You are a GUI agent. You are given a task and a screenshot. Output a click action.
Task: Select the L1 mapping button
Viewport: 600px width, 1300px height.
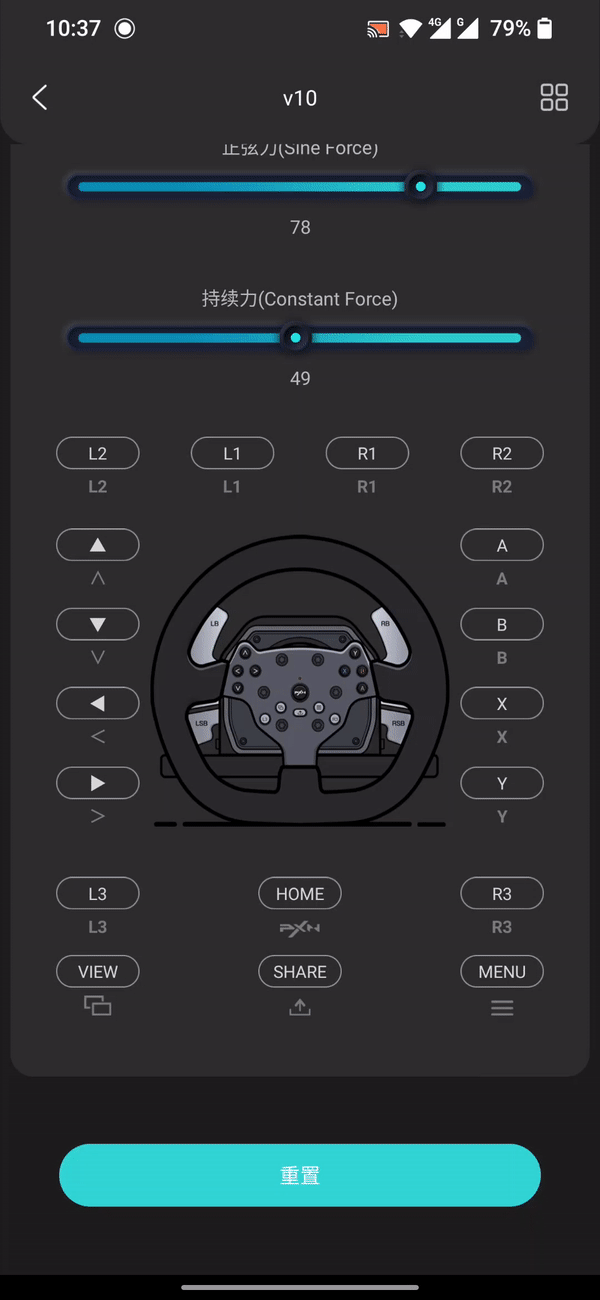(232, 453)
